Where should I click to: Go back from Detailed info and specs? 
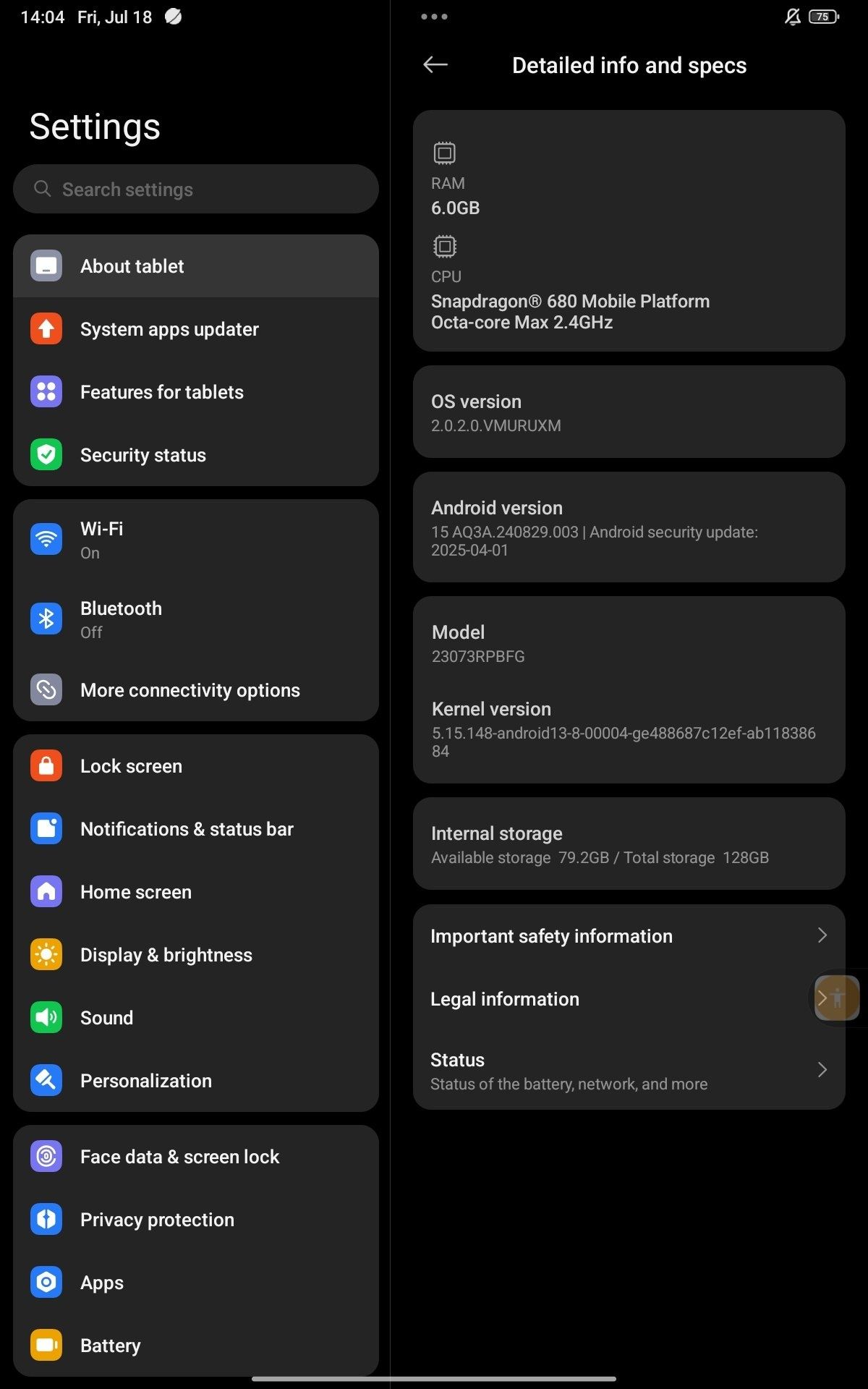coord(435,65)
